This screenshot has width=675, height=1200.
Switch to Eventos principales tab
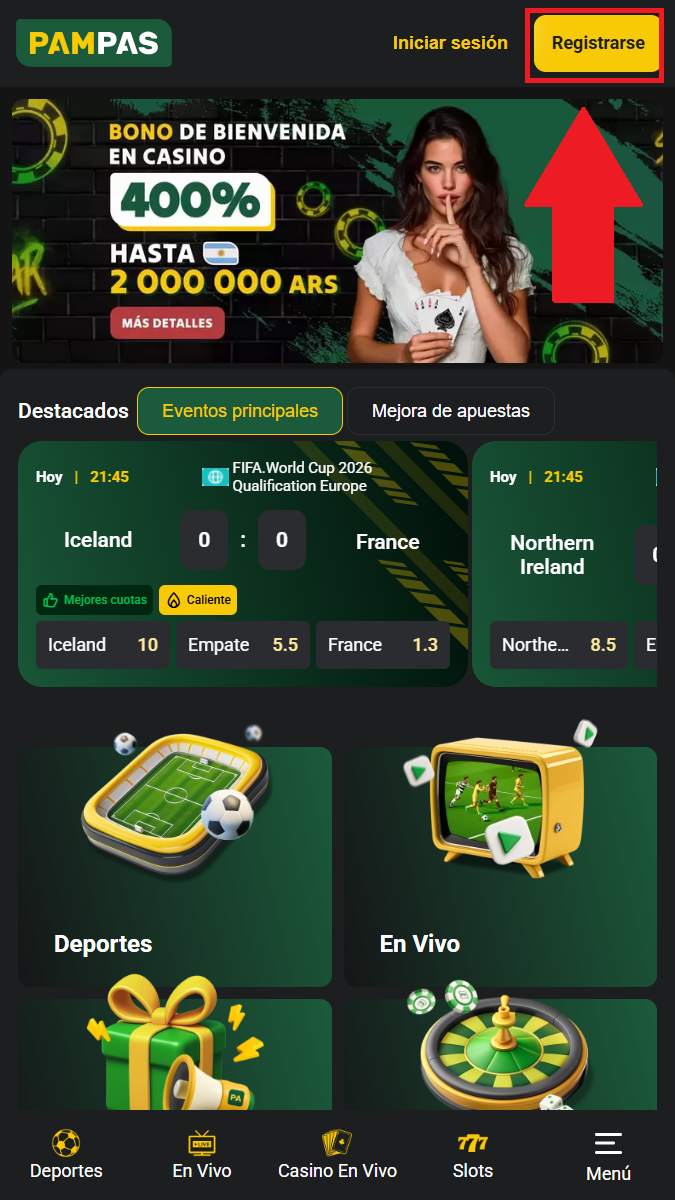[240, 411]
